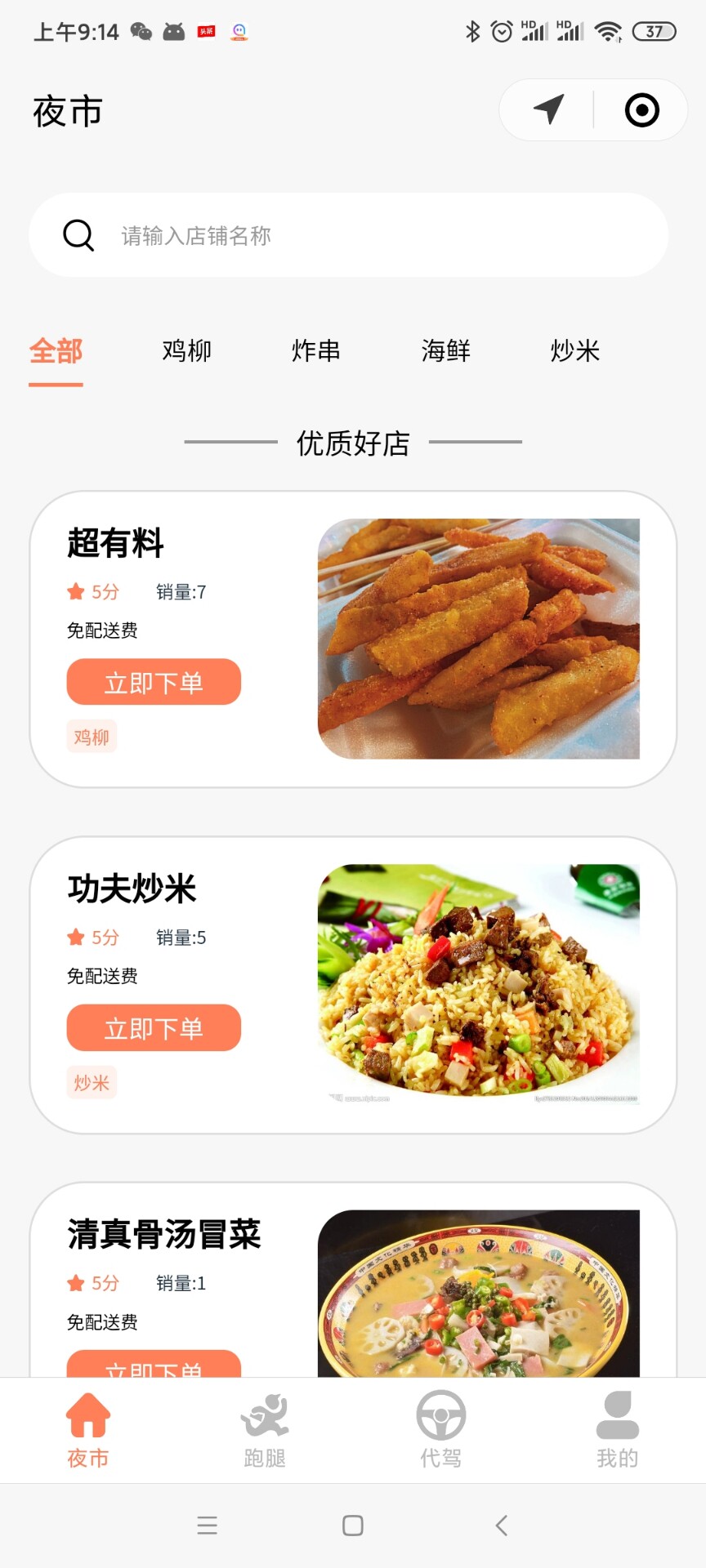Screen dimensions: 706x1568
Task: Switch to the 跑腿 bottom tab
Action: click(265, 1431)
